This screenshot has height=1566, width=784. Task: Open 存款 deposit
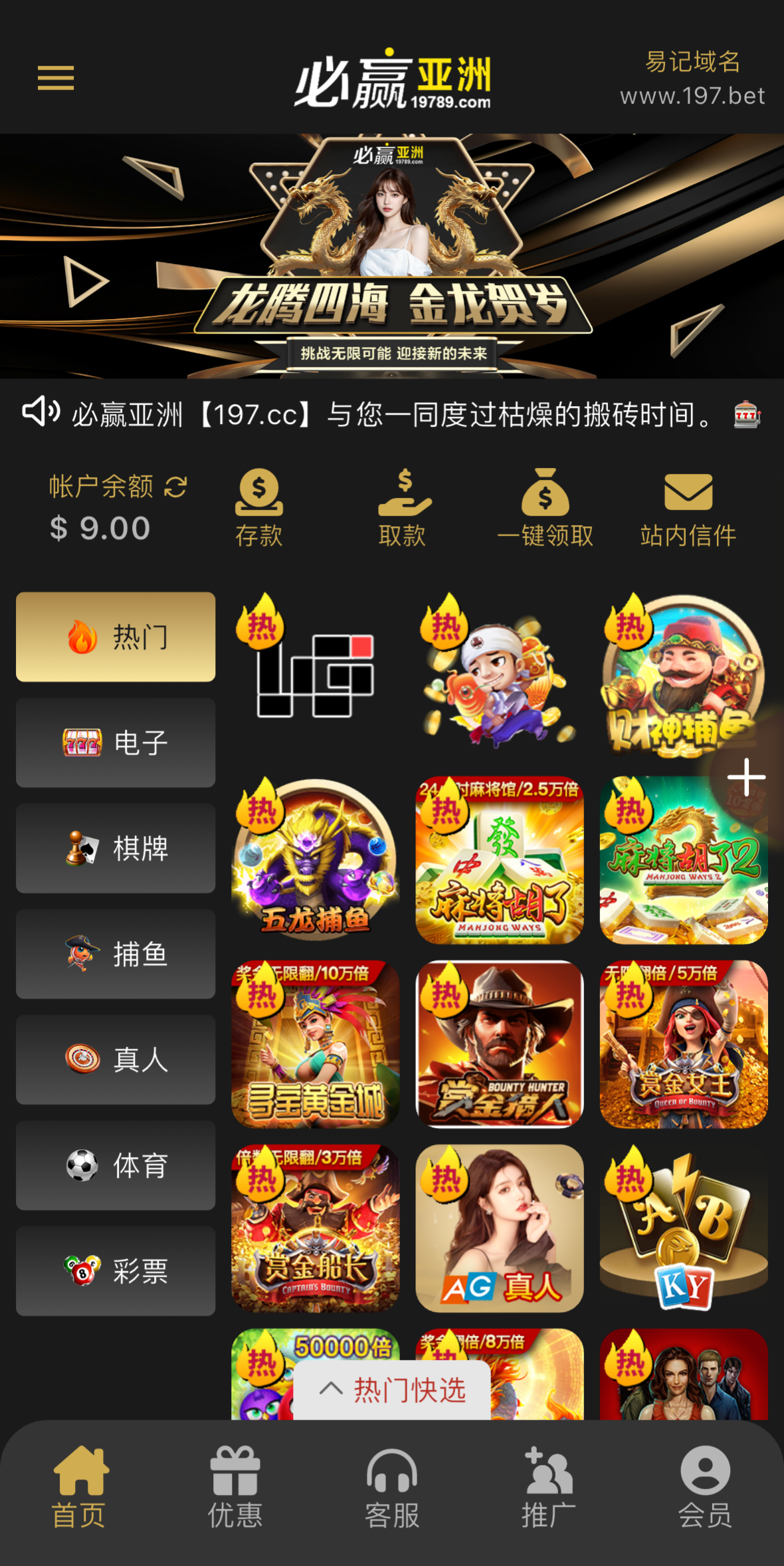(x=259, y=508)
